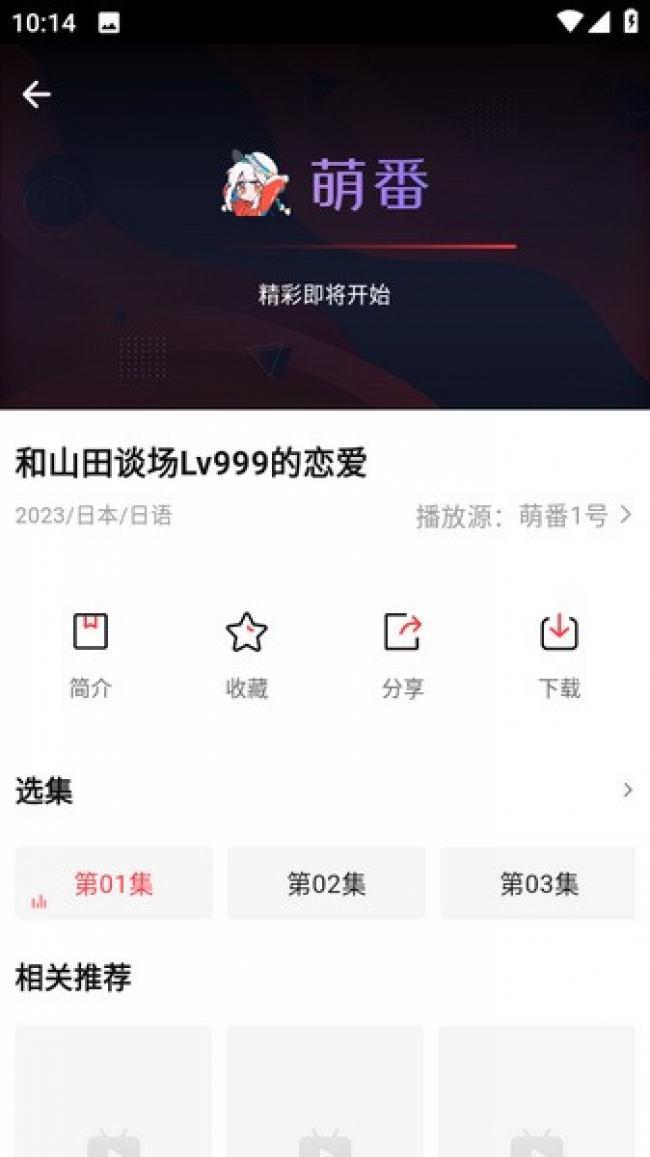Image resolution: width=650 pixels, height=1157 pixels.
Task: Go back using the arrow icon
Action: pyautogui.click(x=35, y=94)
